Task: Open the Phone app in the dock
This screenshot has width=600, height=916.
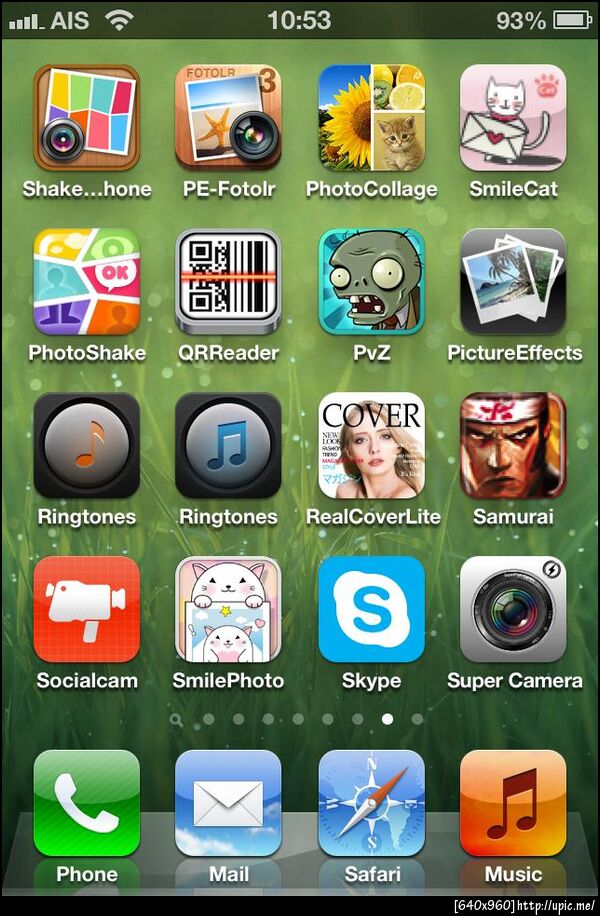Action: [x=87, y=804]
